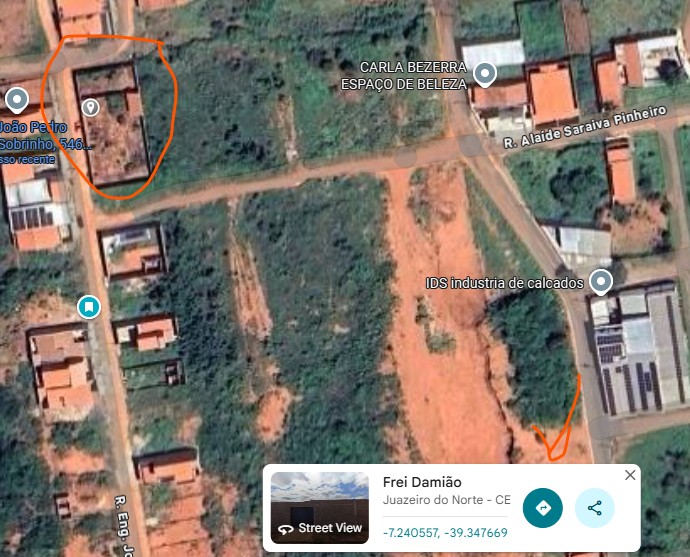Image resolution: width=690 pixels, height=557 pixels.
Task: Tap the teal saved-place bookmark marker
Action: [x=90, y=306]
